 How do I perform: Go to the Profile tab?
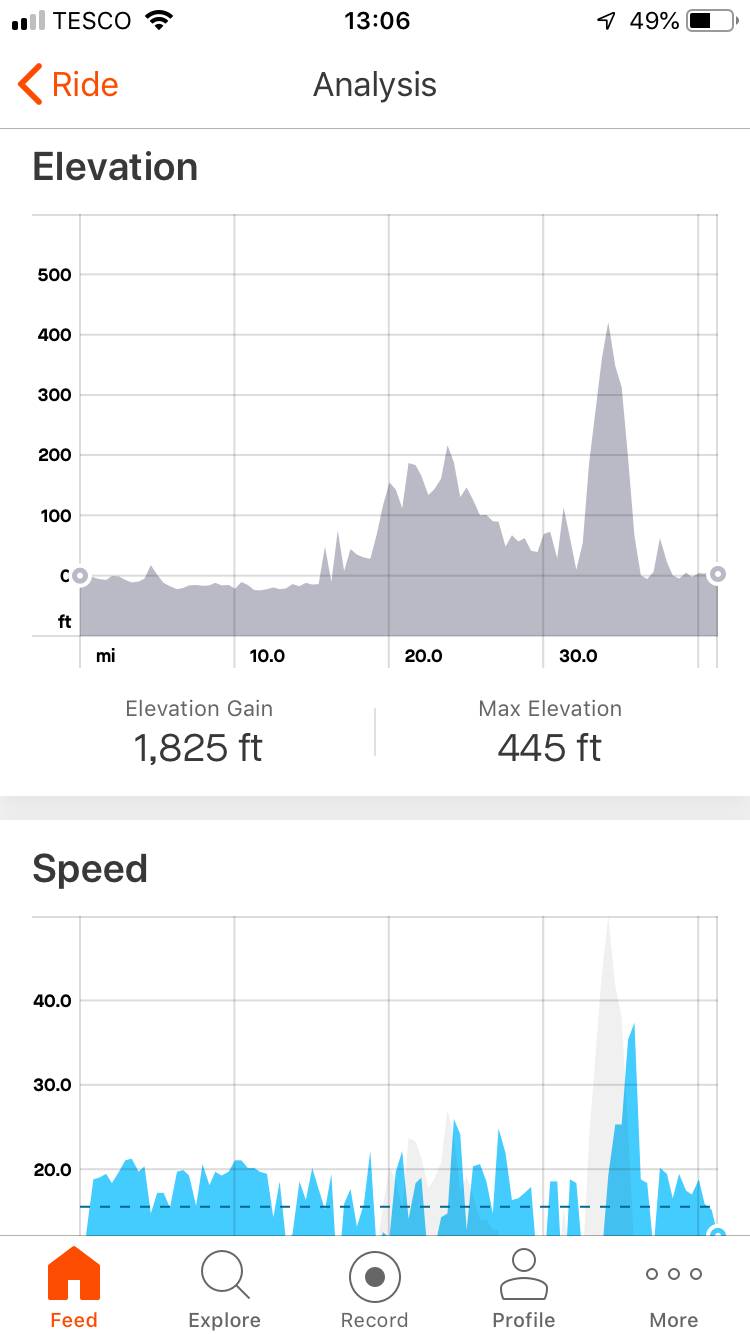[524, 1288]
